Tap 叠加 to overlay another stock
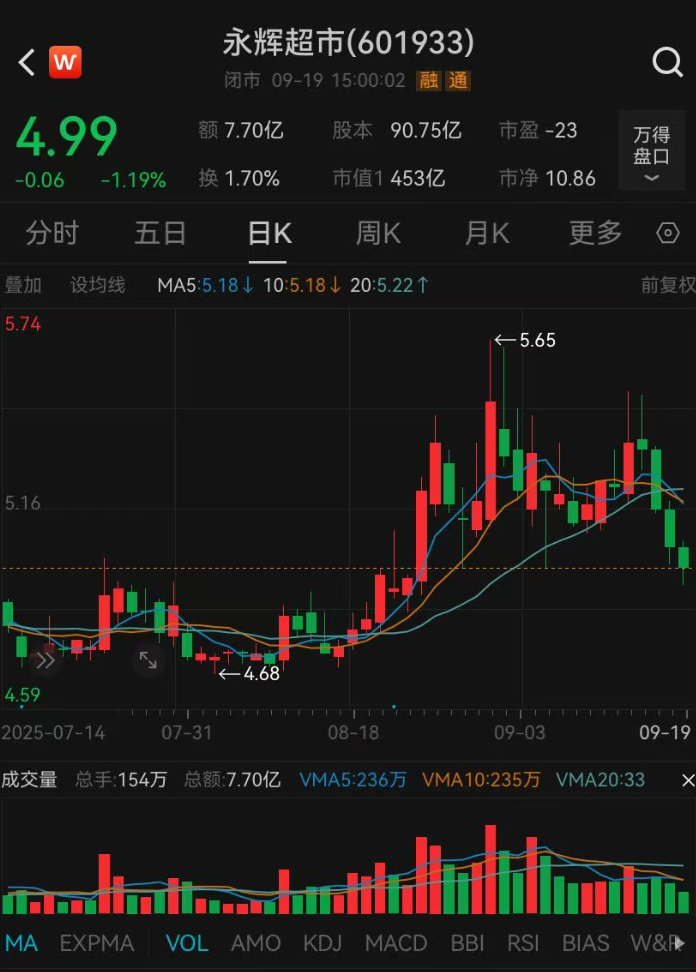Image resolution: width=696 pixels, height=972 pixels. point(24,285)
